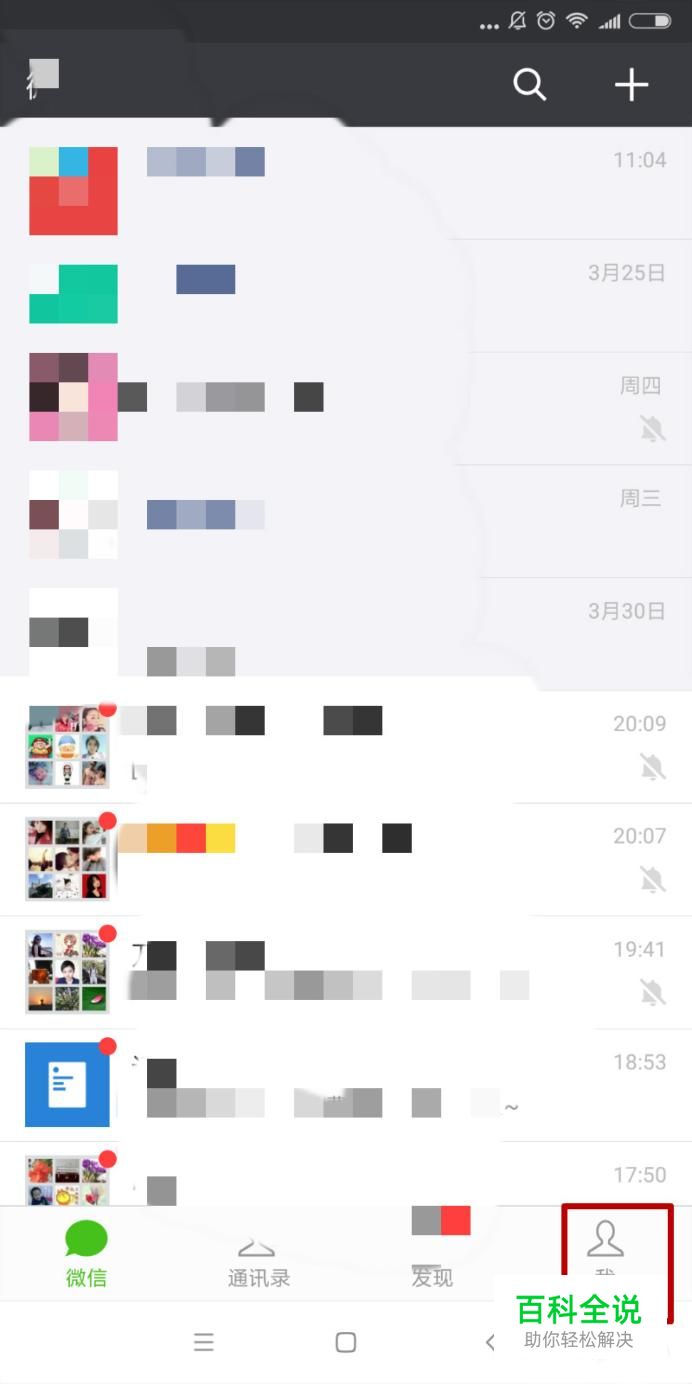Screen dimensions: 692x1384
Task: Open the group chat from 19:41
Action: pyautogui.click(x=346, y=973)
